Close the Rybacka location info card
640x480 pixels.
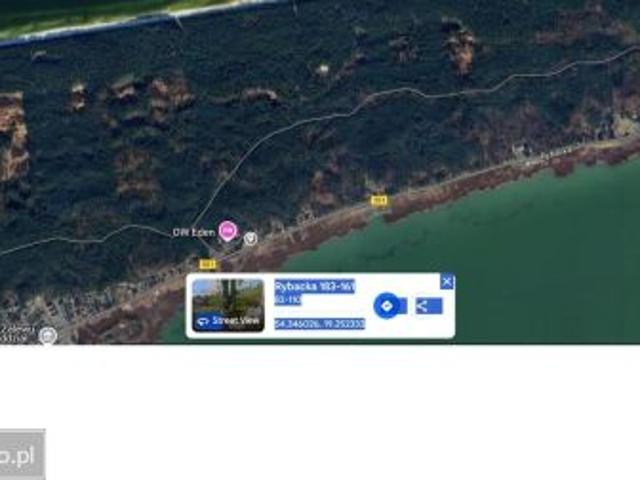pos(447,282)
